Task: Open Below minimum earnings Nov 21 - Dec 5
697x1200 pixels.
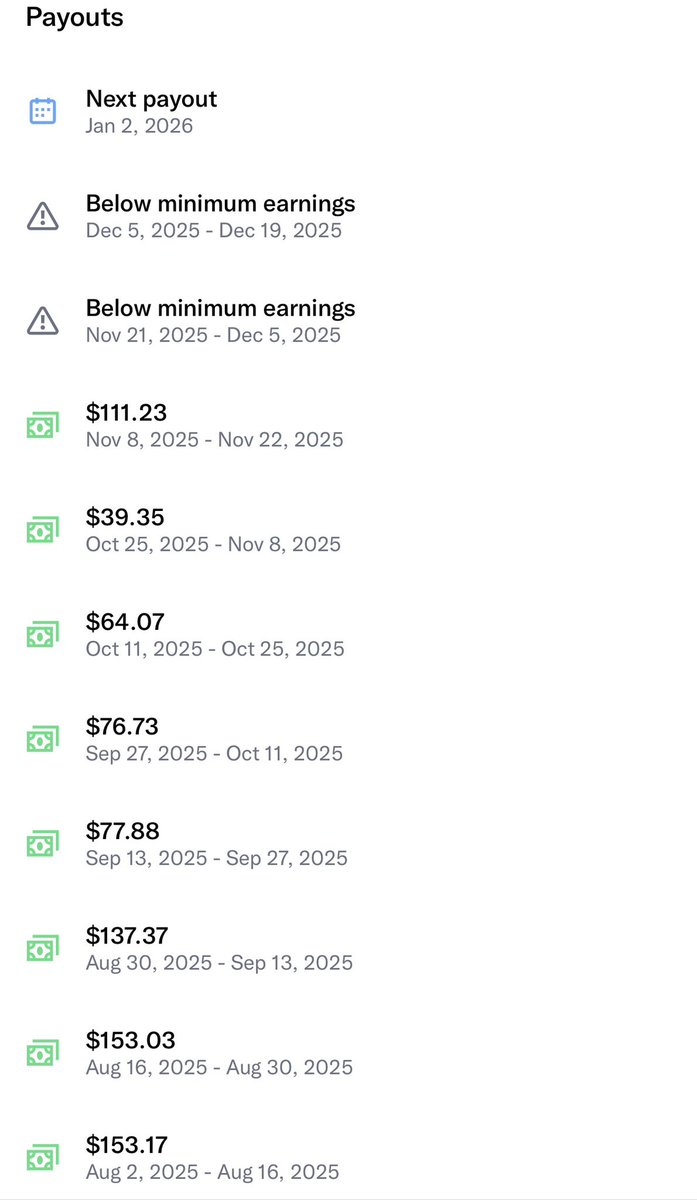Action: pos(348,321)
